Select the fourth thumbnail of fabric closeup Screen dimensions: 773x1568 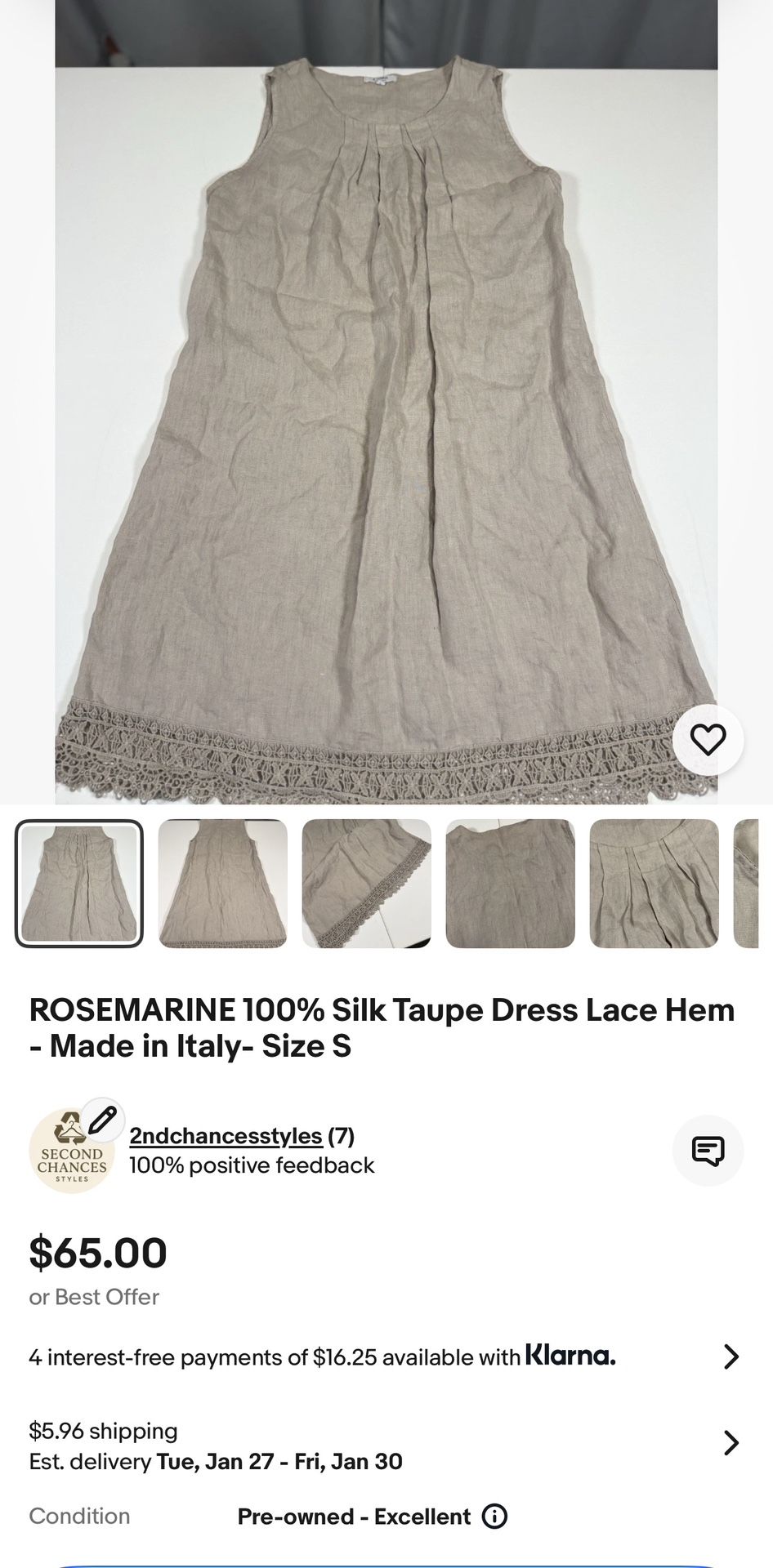pos(510,884)
